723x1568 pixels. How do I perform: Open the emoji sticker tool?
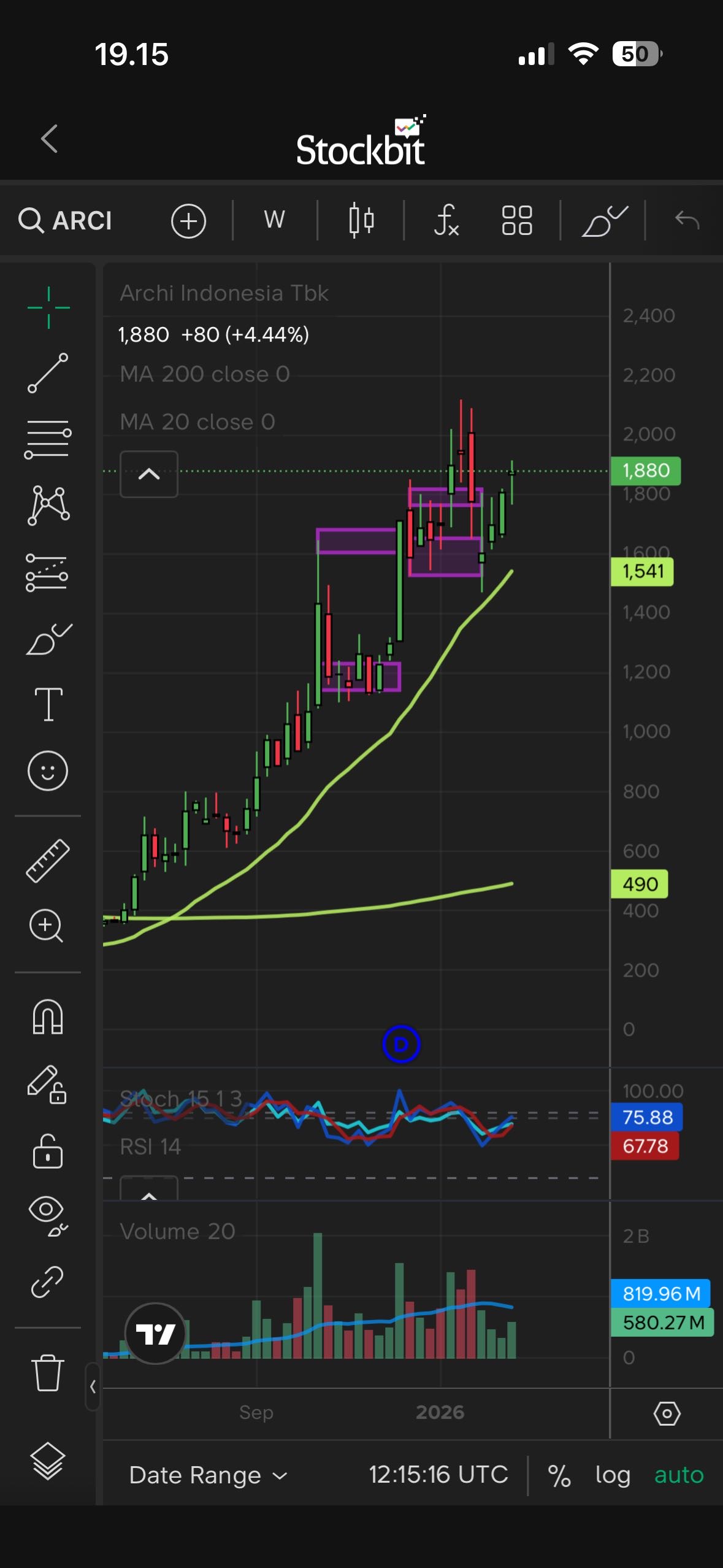point(48,771)
